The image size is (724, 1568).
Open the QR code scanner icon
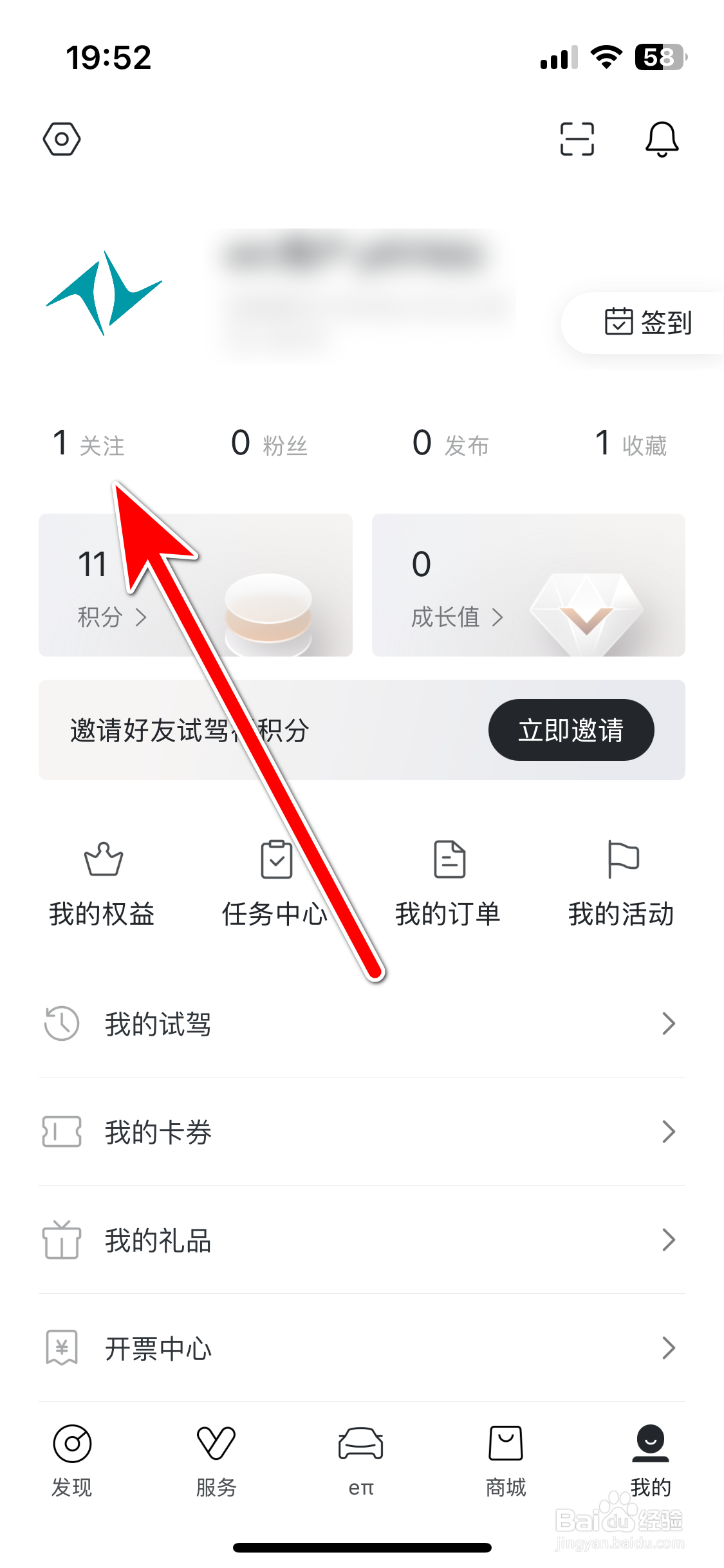[576, 139]
